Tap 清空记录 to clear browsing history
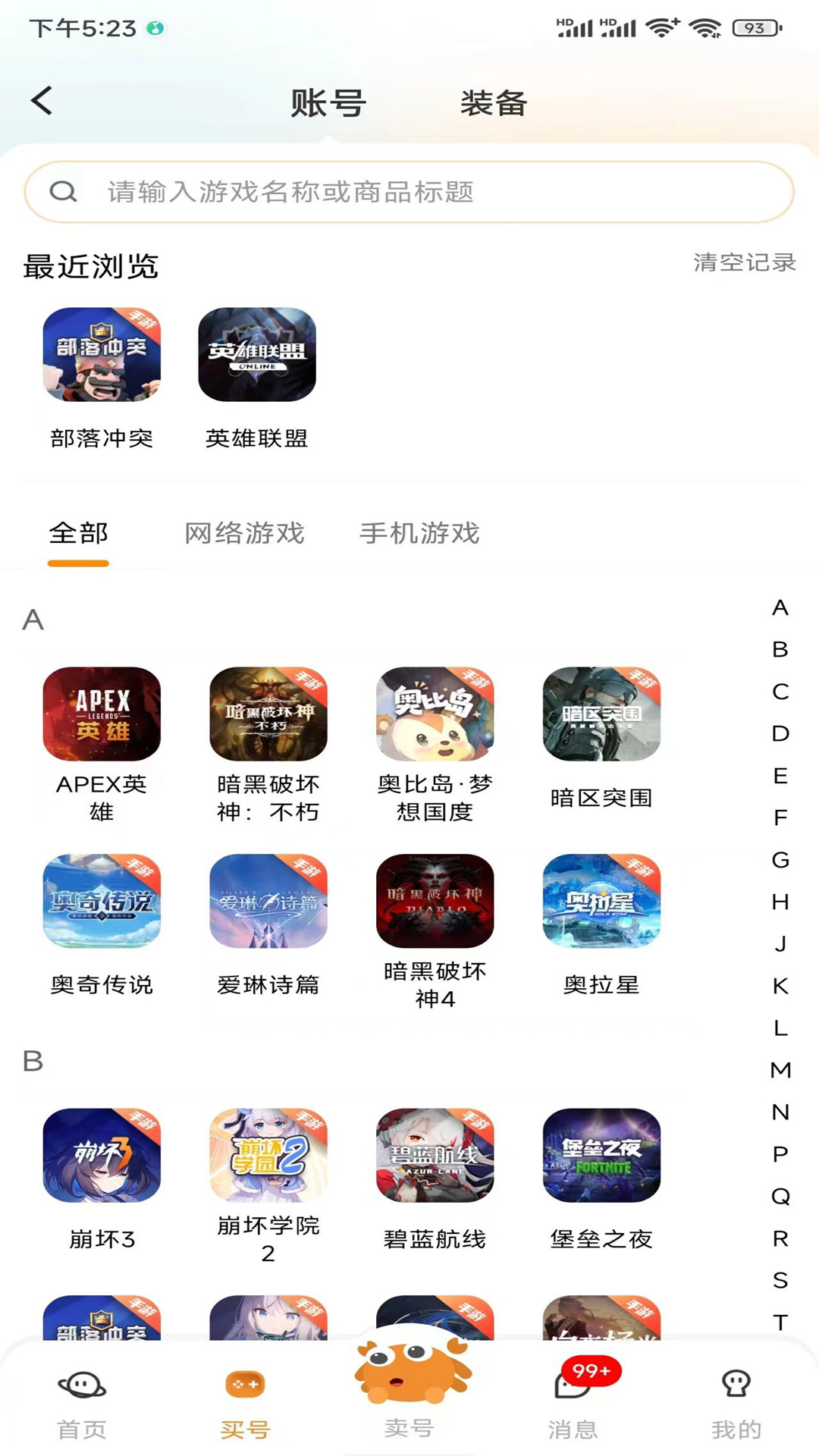The image size is (819, 1456). tap(744, 263)
